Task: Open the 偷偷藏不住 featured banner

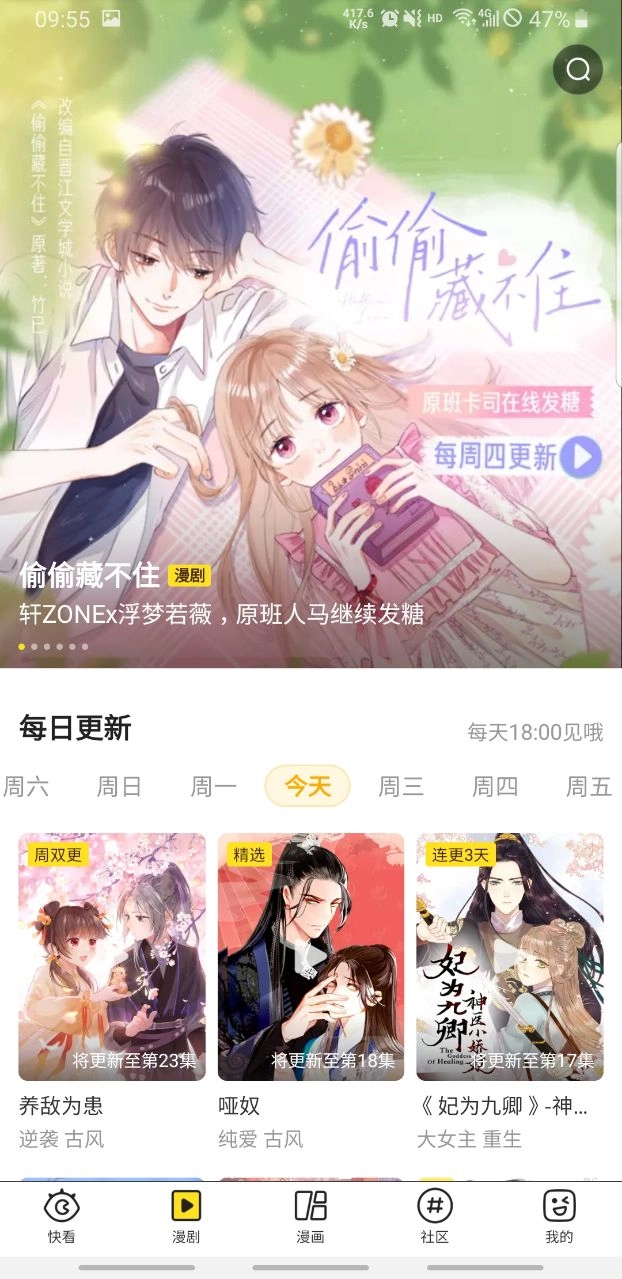Action: click(x=310, y=380)
